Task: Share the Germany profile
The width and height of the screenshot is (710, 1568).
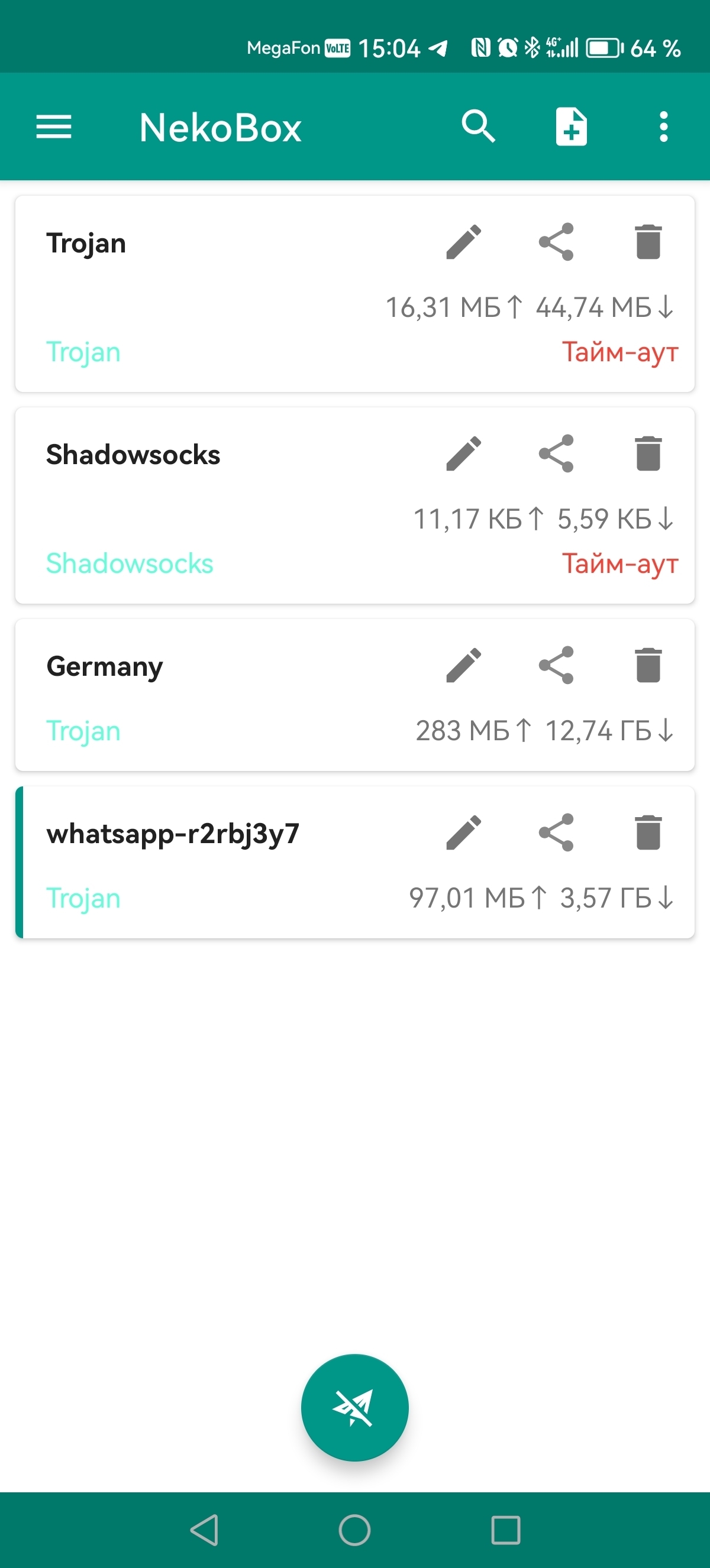Action: [556, 665]
